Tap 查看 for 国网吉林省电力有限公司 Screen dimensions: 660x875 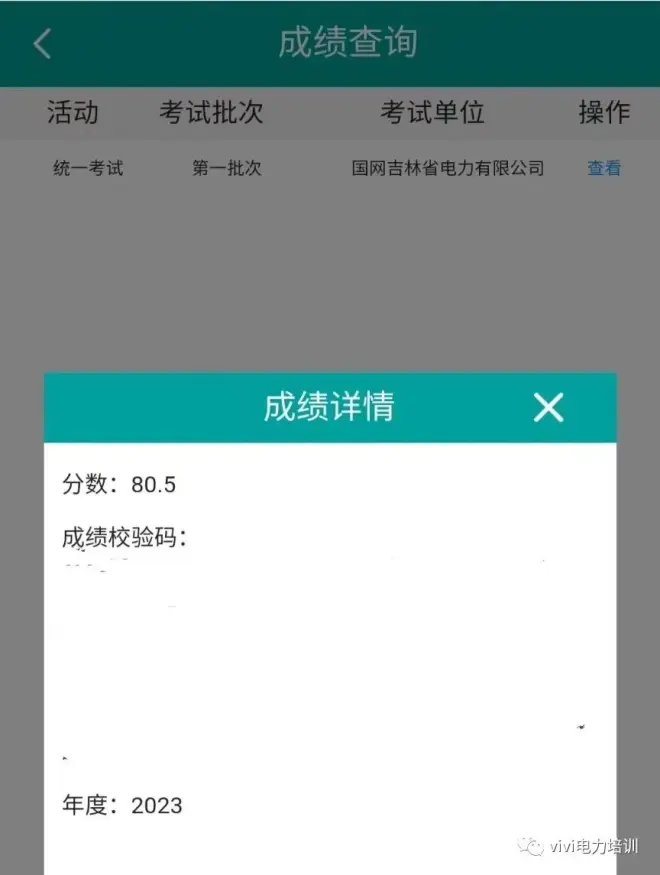pyautogui.click(x=604, y=169)
